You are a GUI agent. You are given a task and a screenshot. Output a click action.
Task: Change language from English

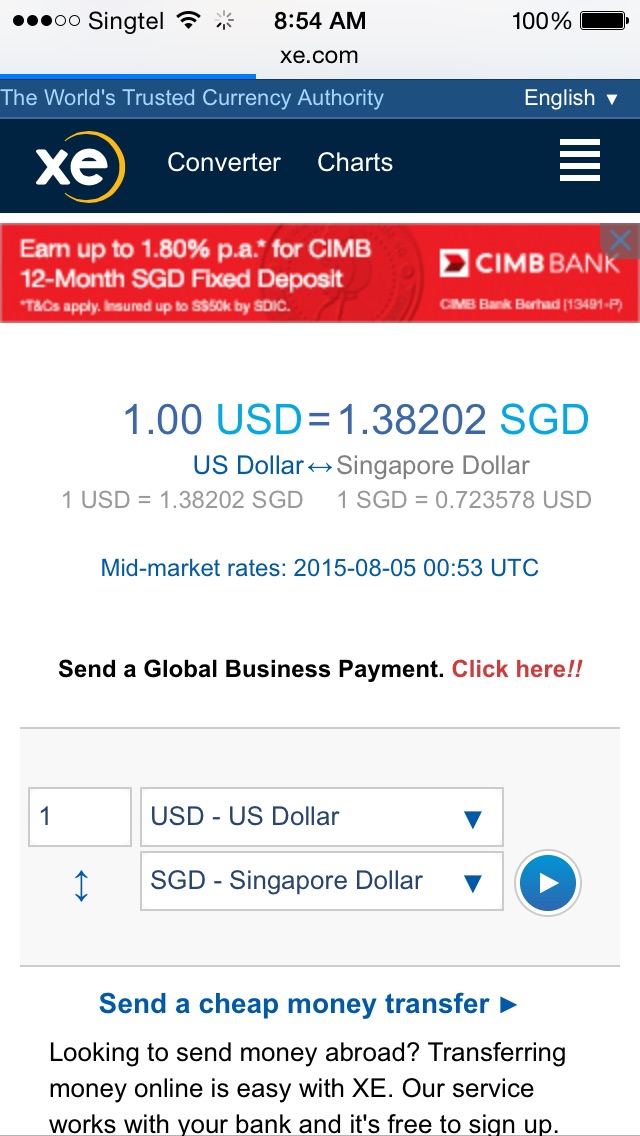click(x=571, y=98)
